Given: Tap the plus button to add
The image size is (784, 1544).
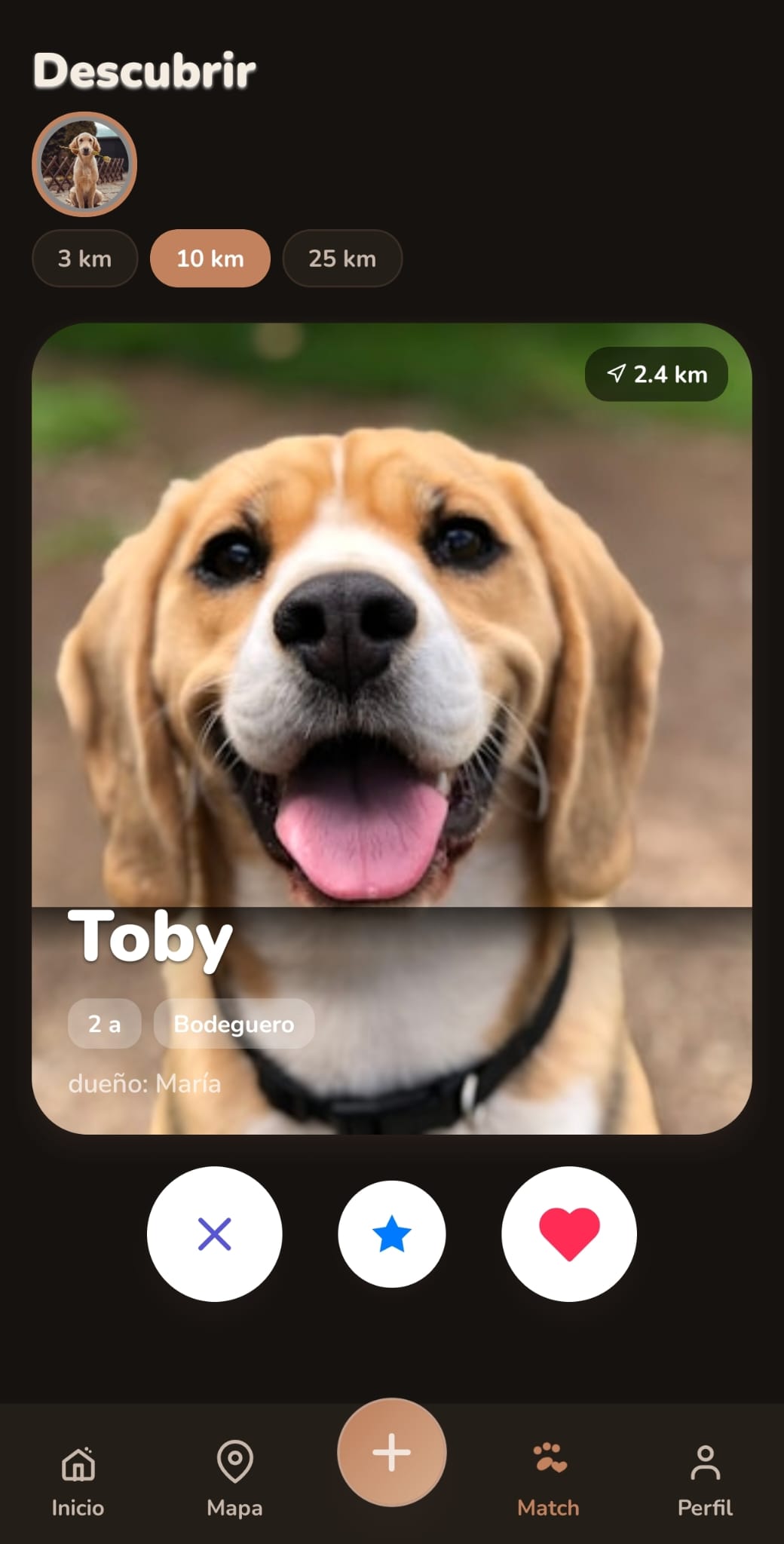Looking at the screenshot, I should point(392,1453).
